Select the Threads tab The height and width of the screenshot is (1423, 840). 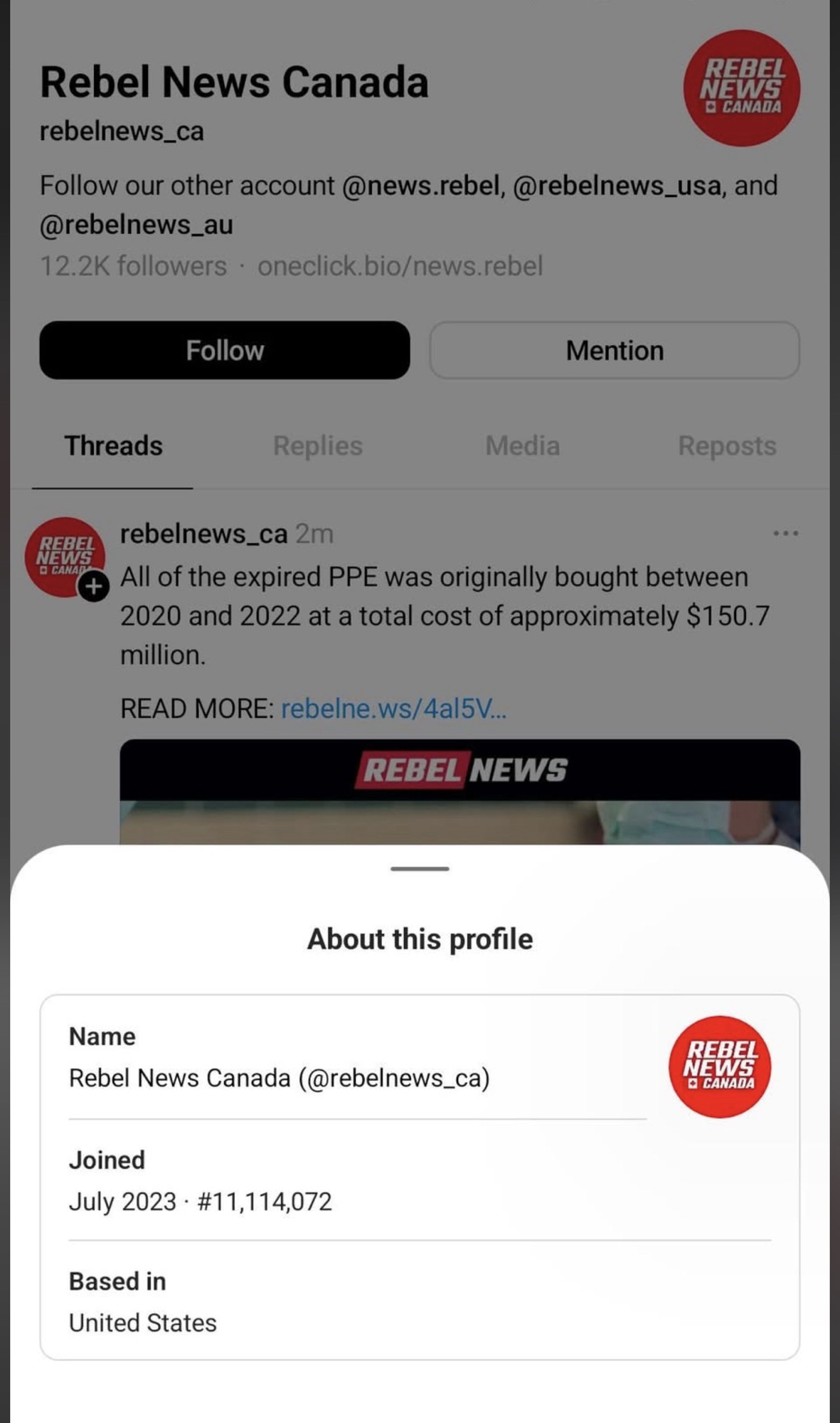point(113,446)
